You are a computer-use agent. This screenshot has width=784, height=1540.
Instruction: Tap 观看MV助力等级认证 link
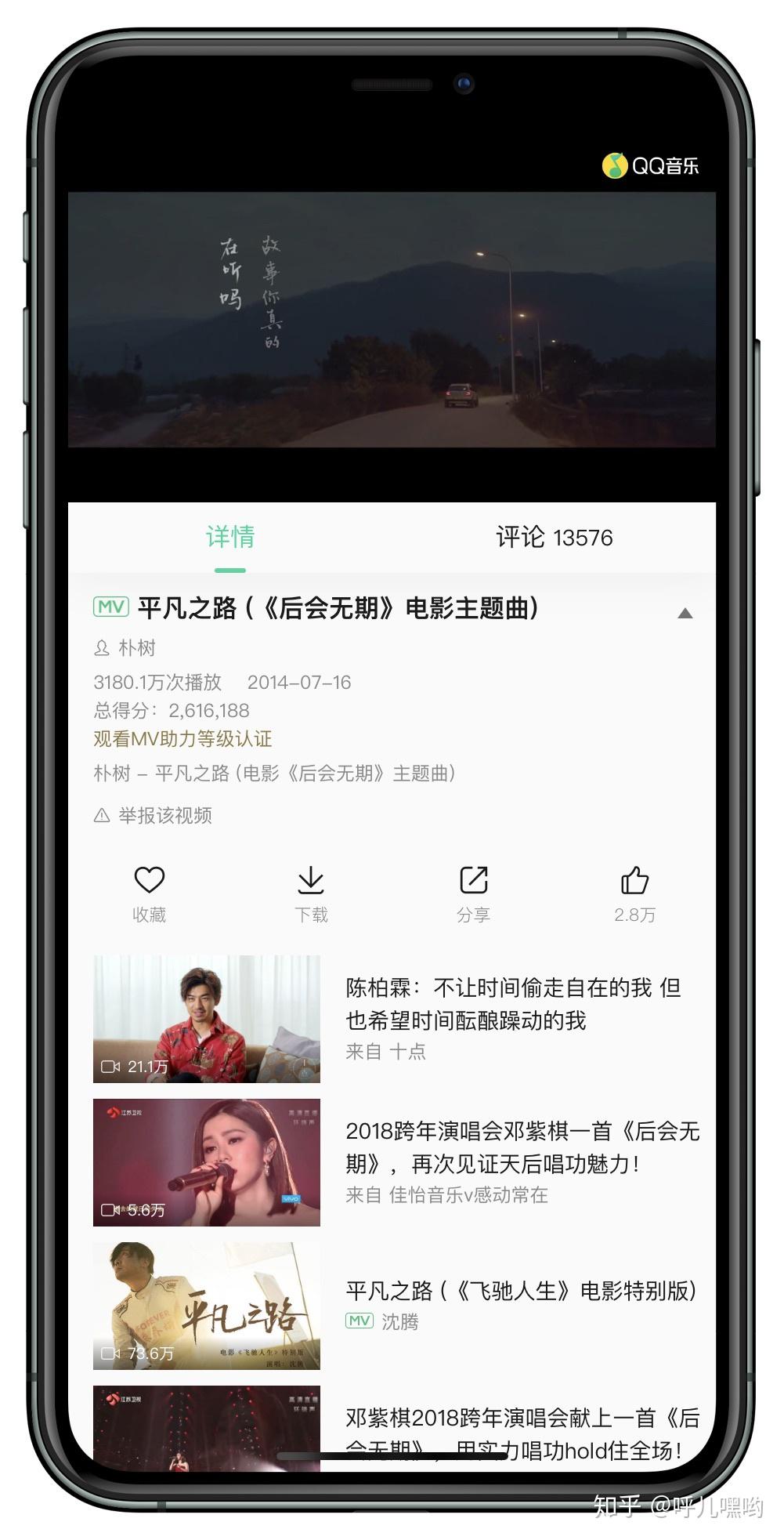coord(182,739)
